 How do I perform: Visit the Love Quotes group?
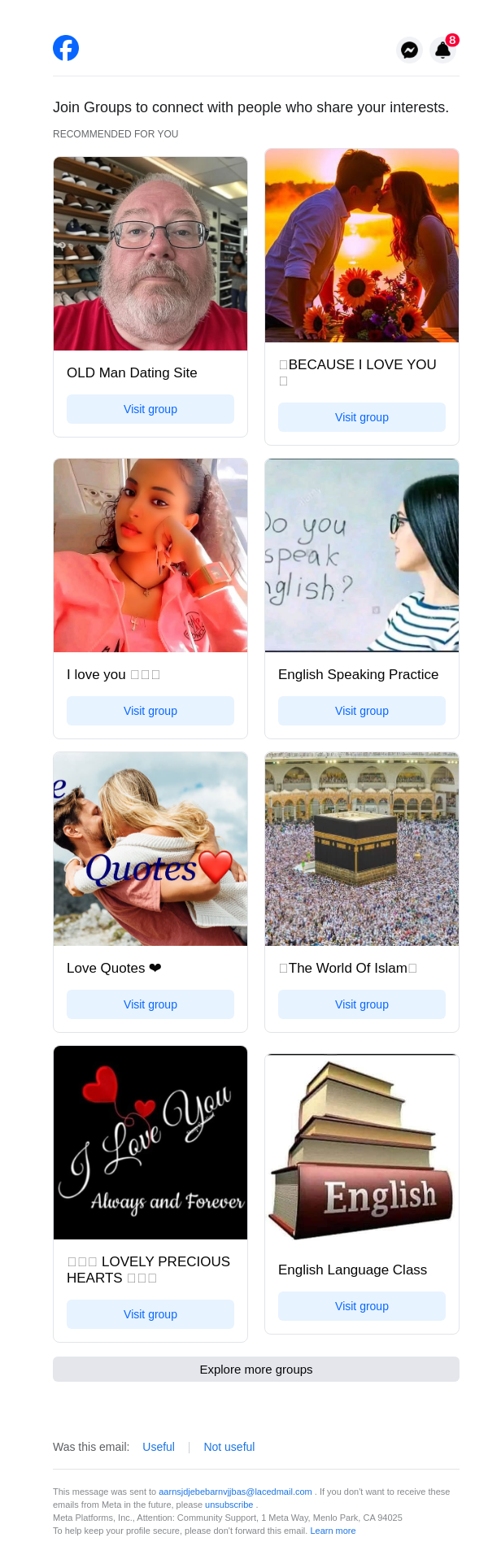pyautogui.click(x=150, y=1004)
